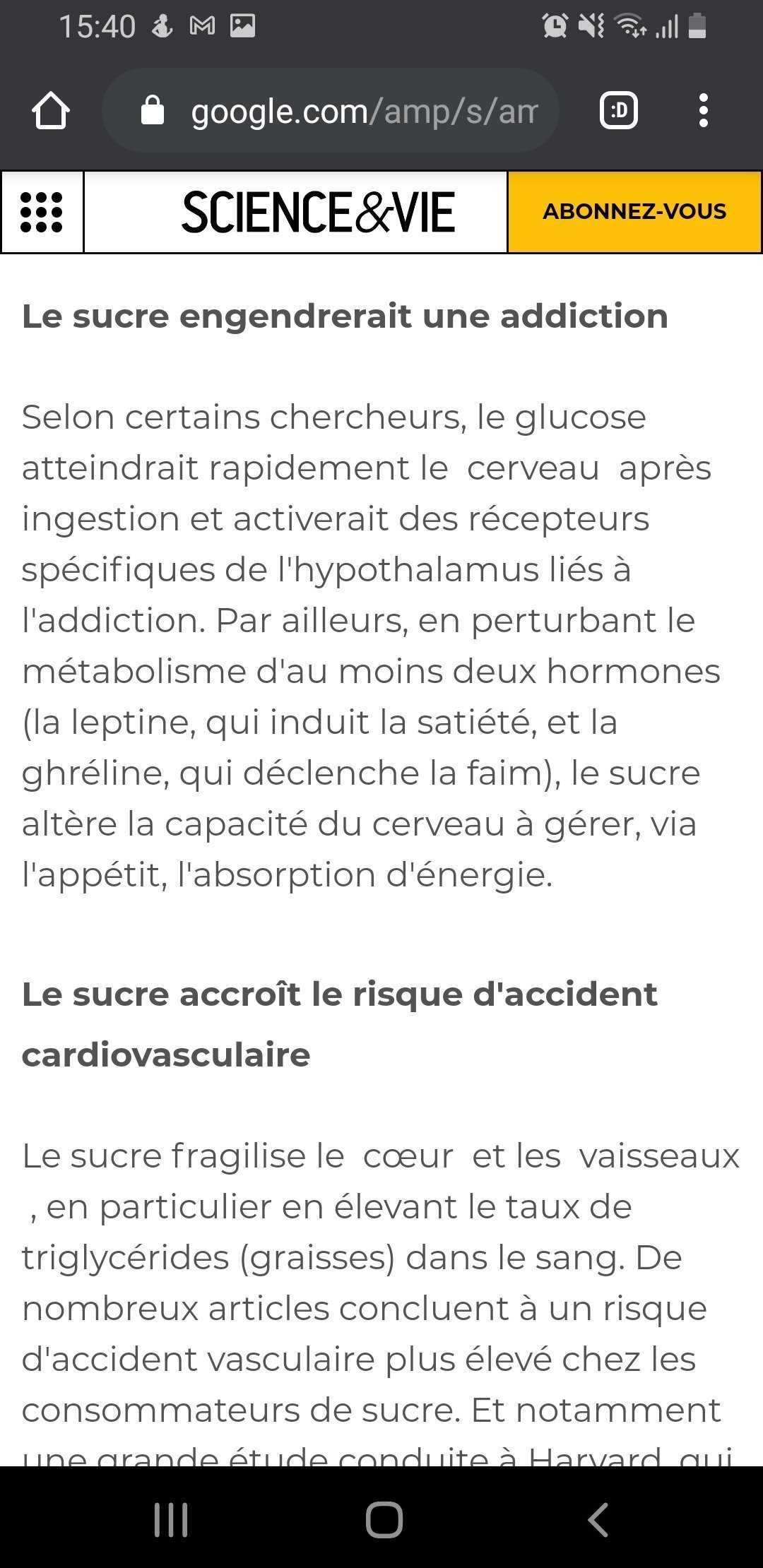763x1568 pixels.
Task: Open the browser tab switcher
Action: [x=619, y=111]
